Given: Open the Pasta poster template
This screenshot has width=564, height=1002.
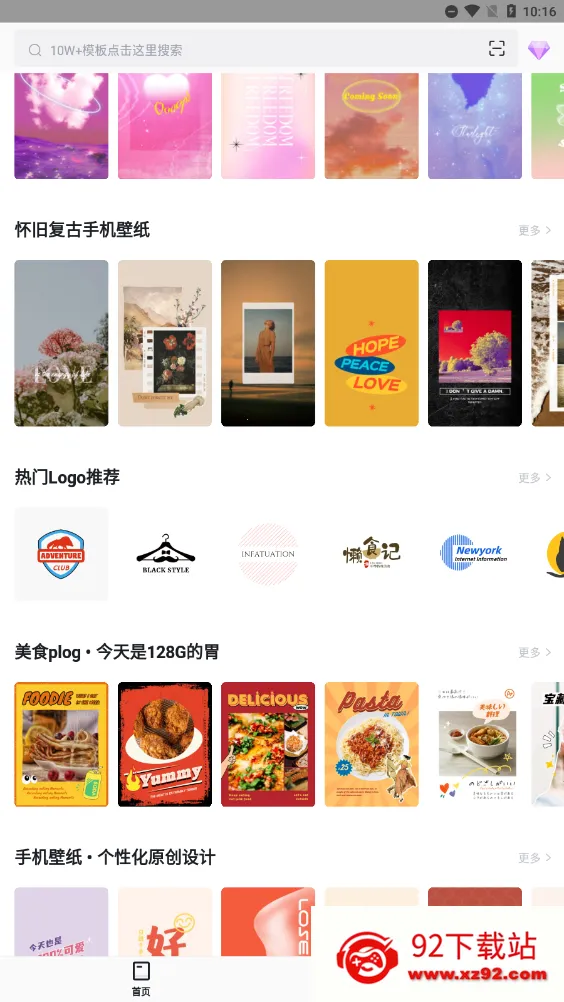Looking at the screenshot, I should pyautogui.click(x=372, y=744).
